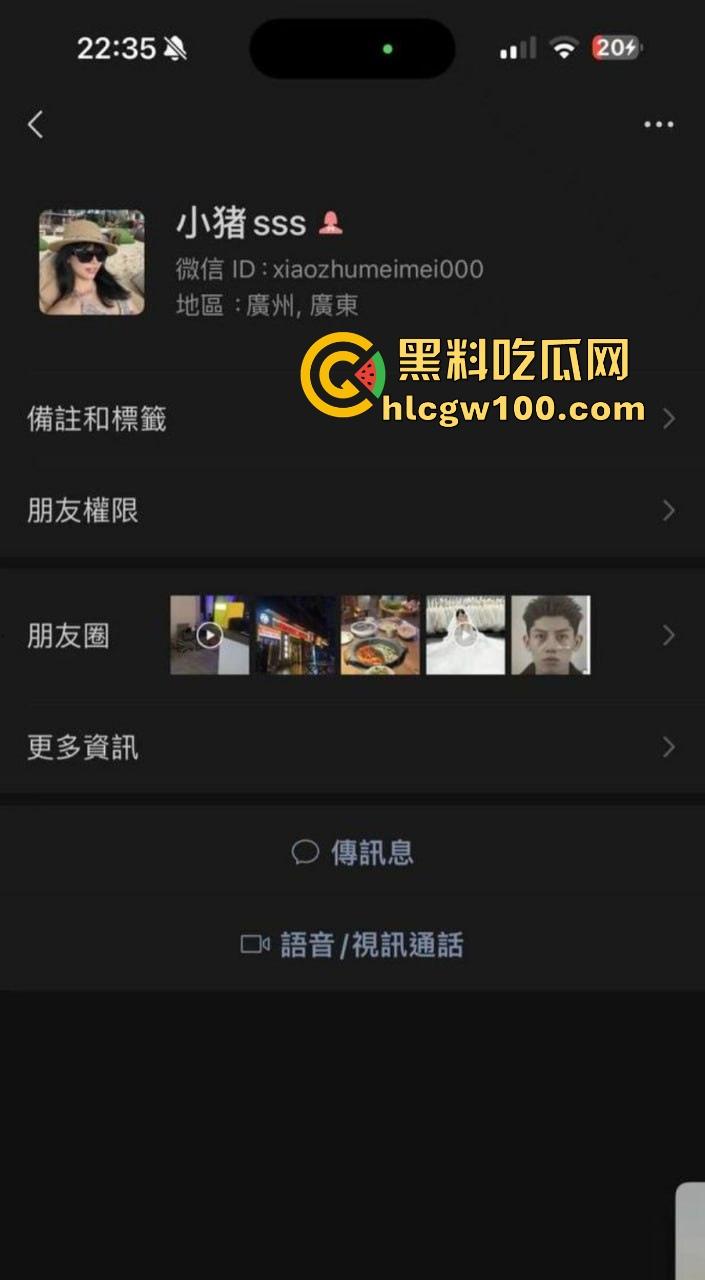Open 朋友權限 settings
Screen dimensions: 705x1280
point(83,511)
